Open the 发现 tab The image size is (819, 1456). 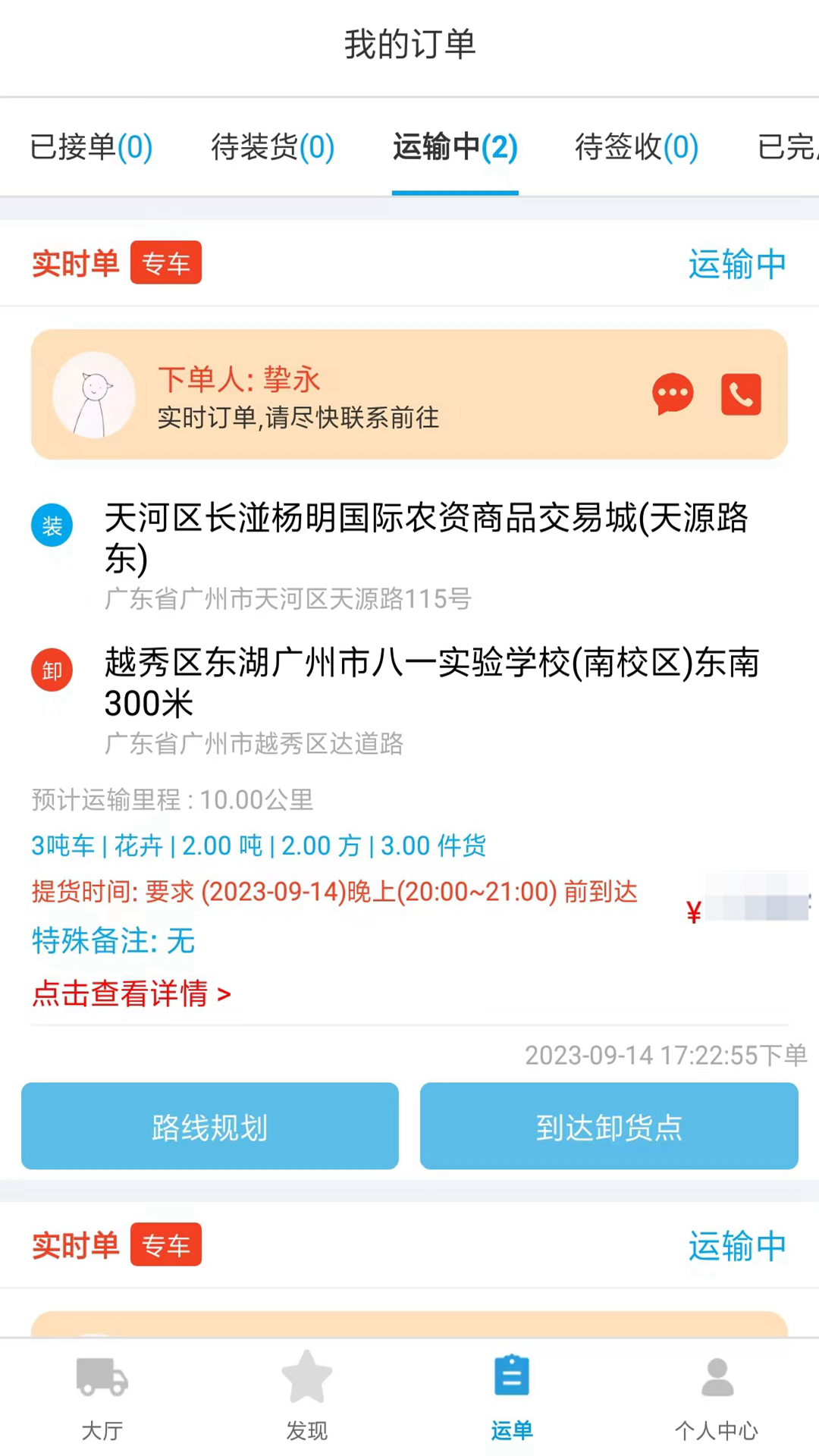coord(307,1397)
